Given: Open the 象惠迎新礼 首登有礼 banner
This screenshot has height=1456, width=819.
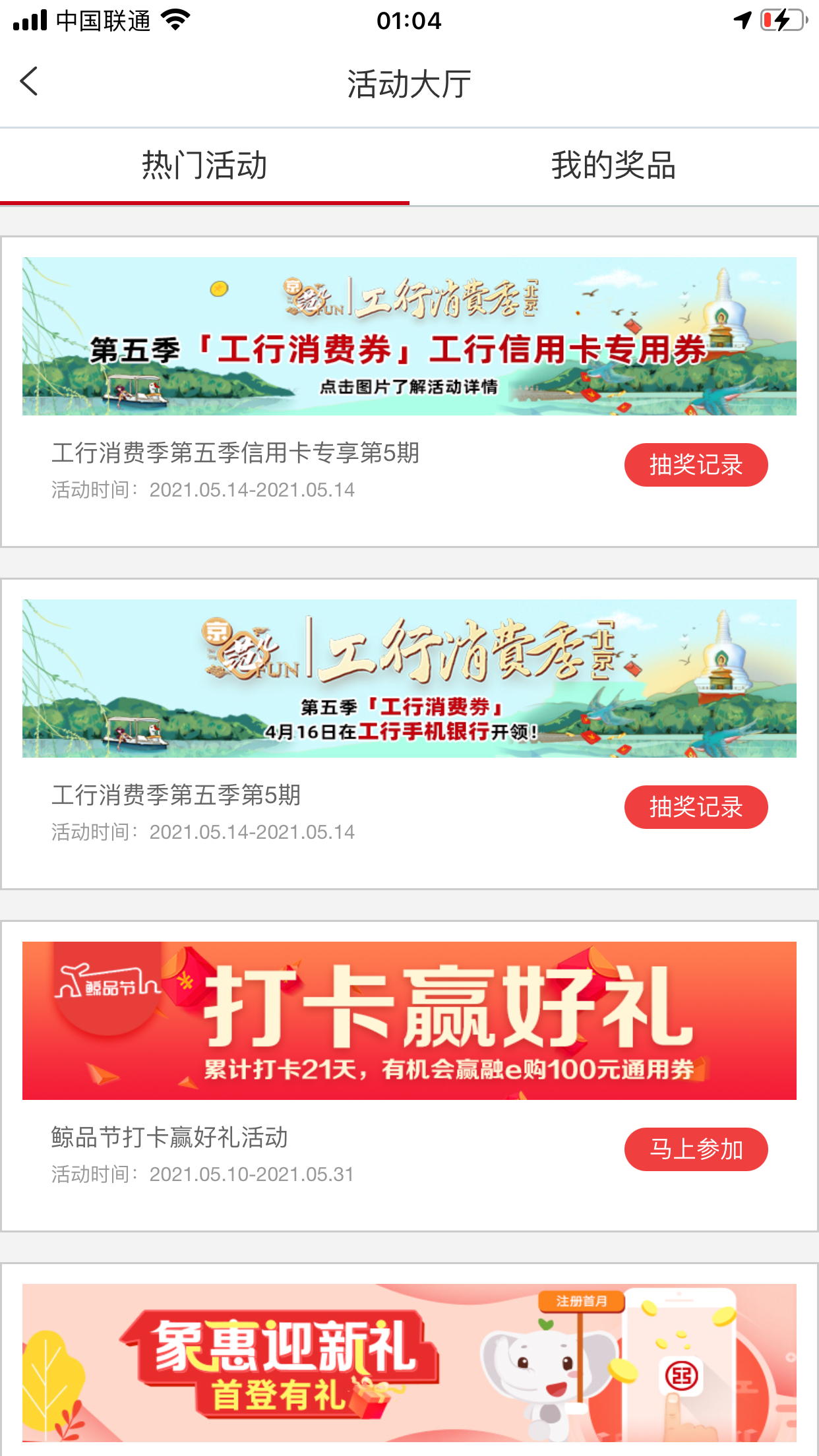Looking at the screenshot, I should [409, 1363].
